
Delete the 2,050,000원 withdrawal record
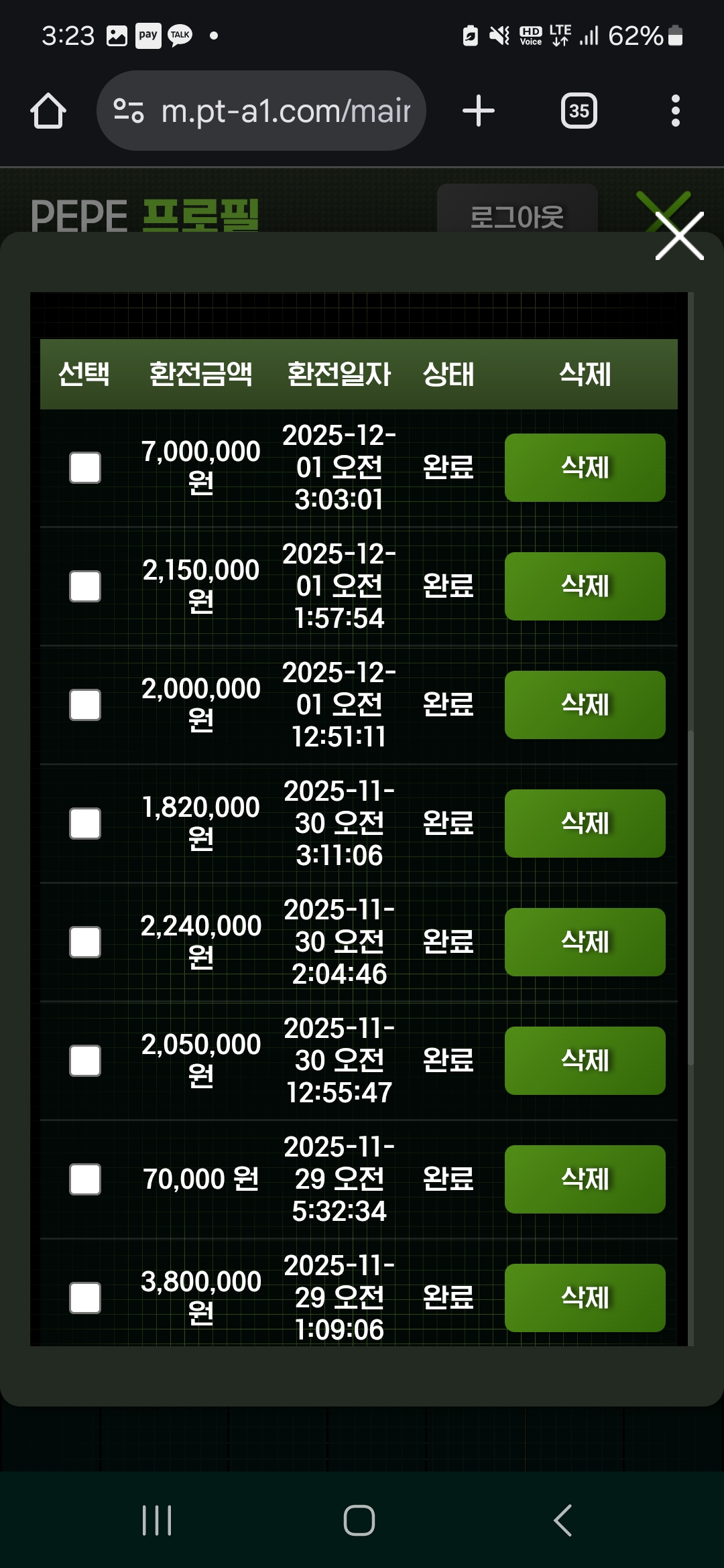tap(585, 1061)
